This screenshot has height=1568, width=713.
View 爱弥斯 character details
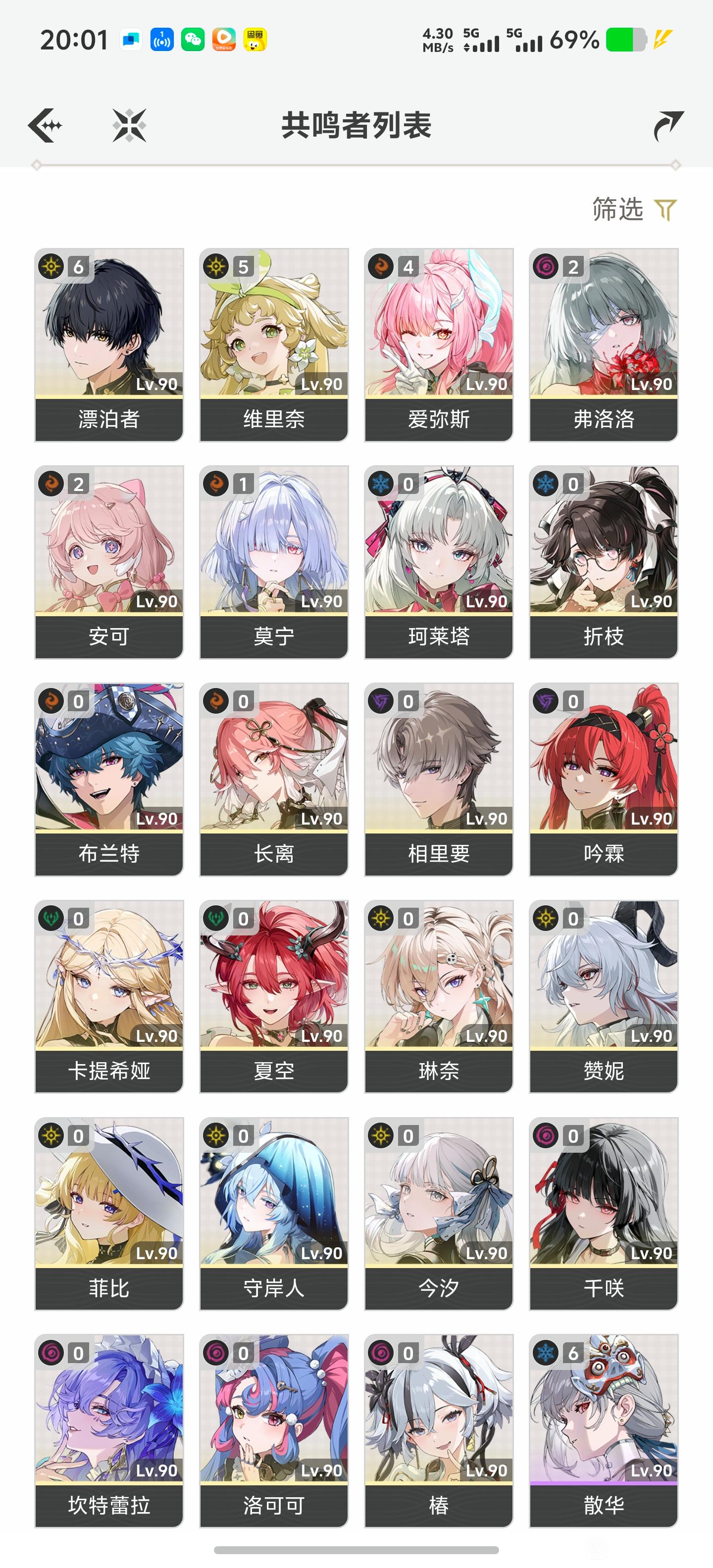pyautogui.click(x=438, y=344)
